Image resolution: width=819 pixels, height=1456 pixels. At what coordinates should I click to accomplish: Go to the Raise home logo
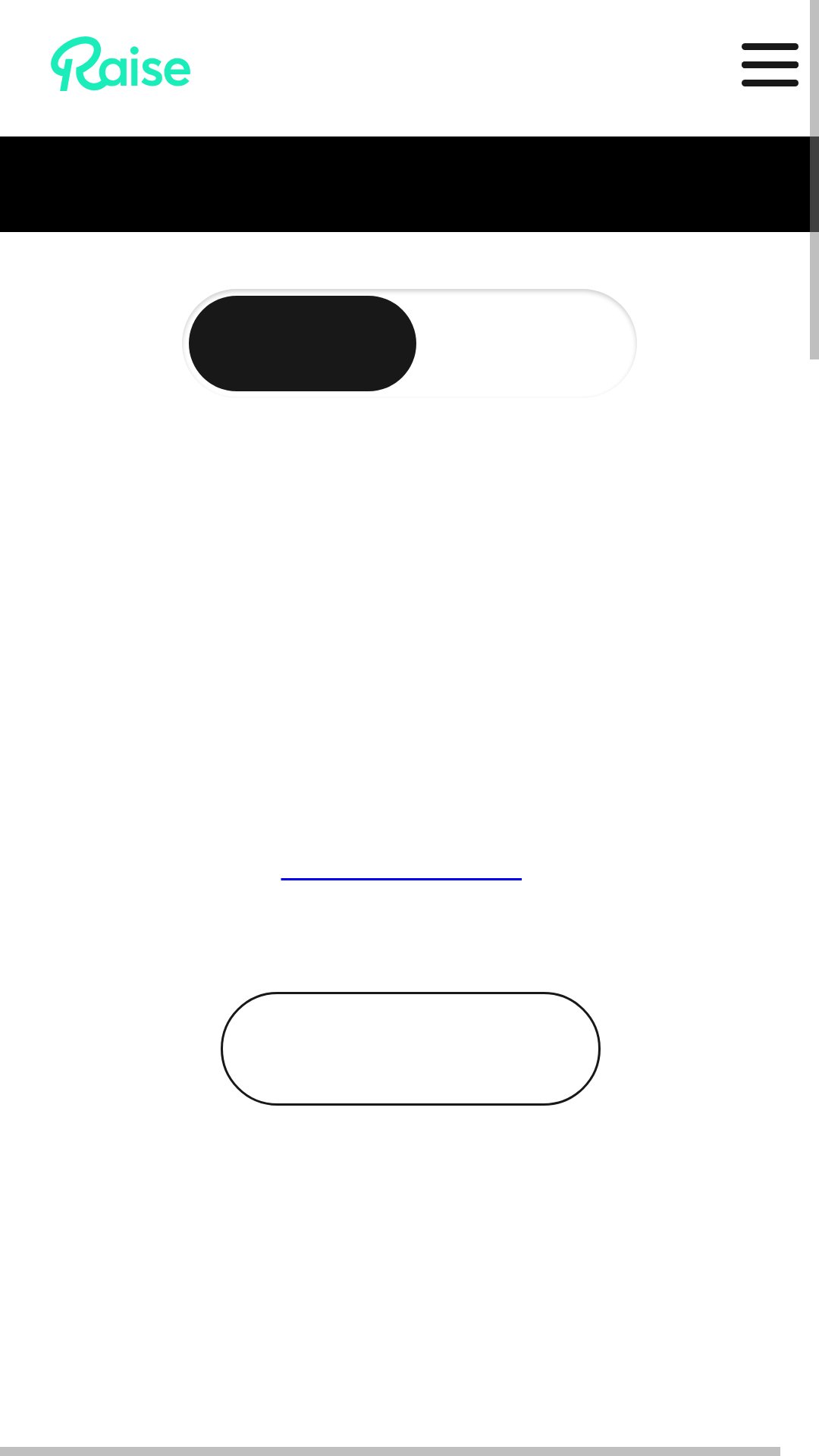(121, 64)
